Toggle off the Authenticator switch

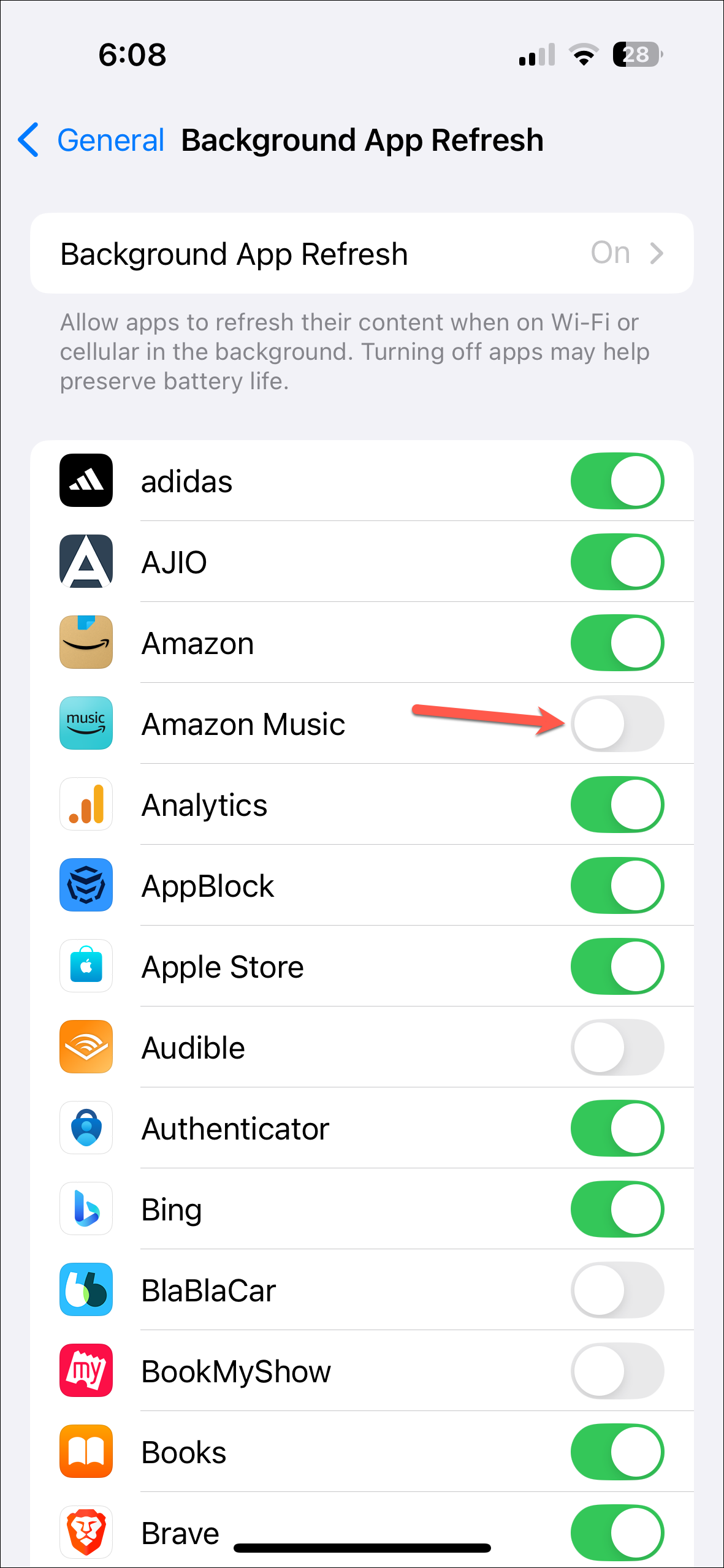617,1128
